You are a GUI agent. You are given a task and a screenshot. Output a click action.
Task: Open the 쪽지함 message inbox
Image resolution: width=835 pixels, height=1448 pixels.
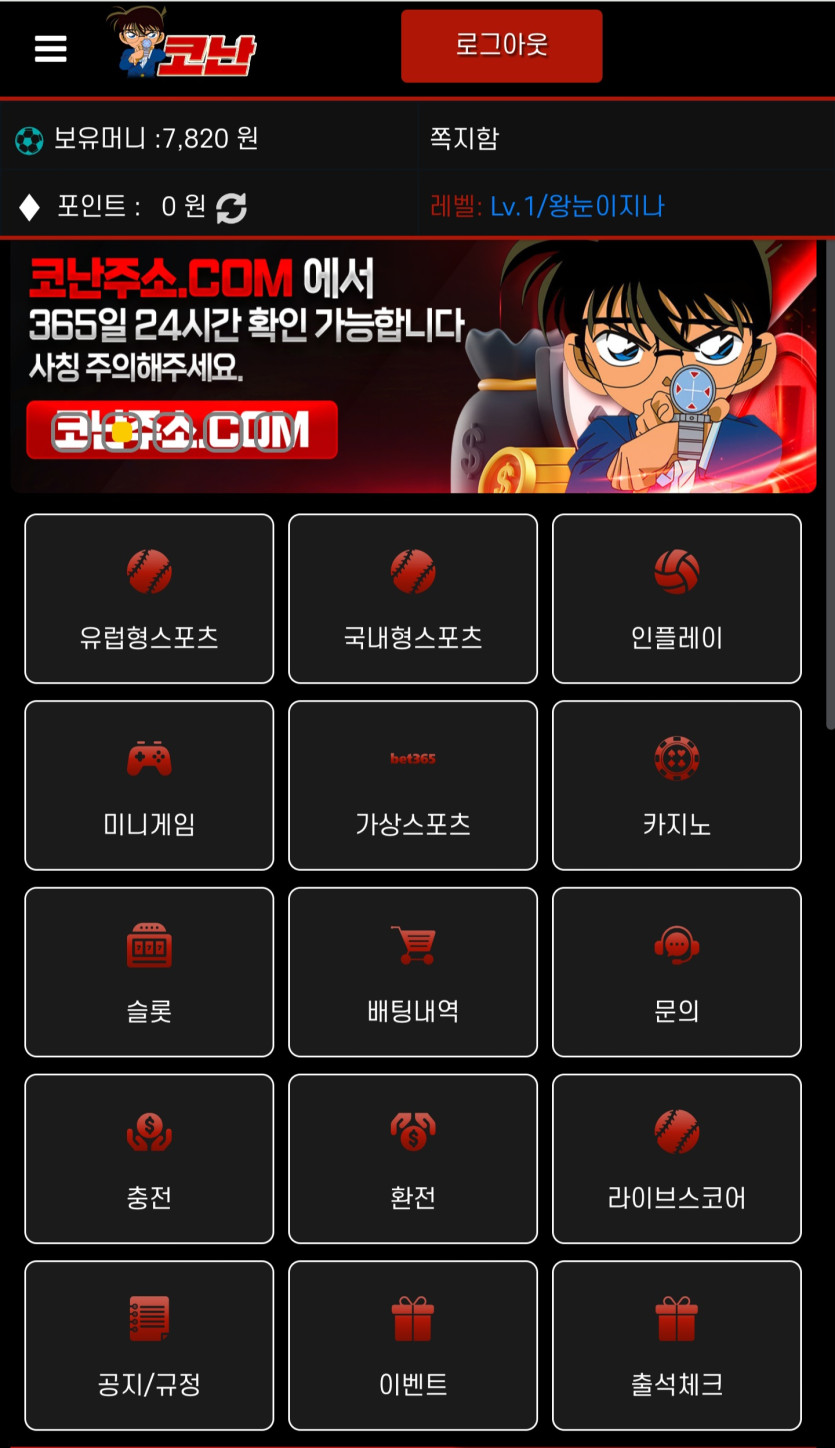coord(464,139)
